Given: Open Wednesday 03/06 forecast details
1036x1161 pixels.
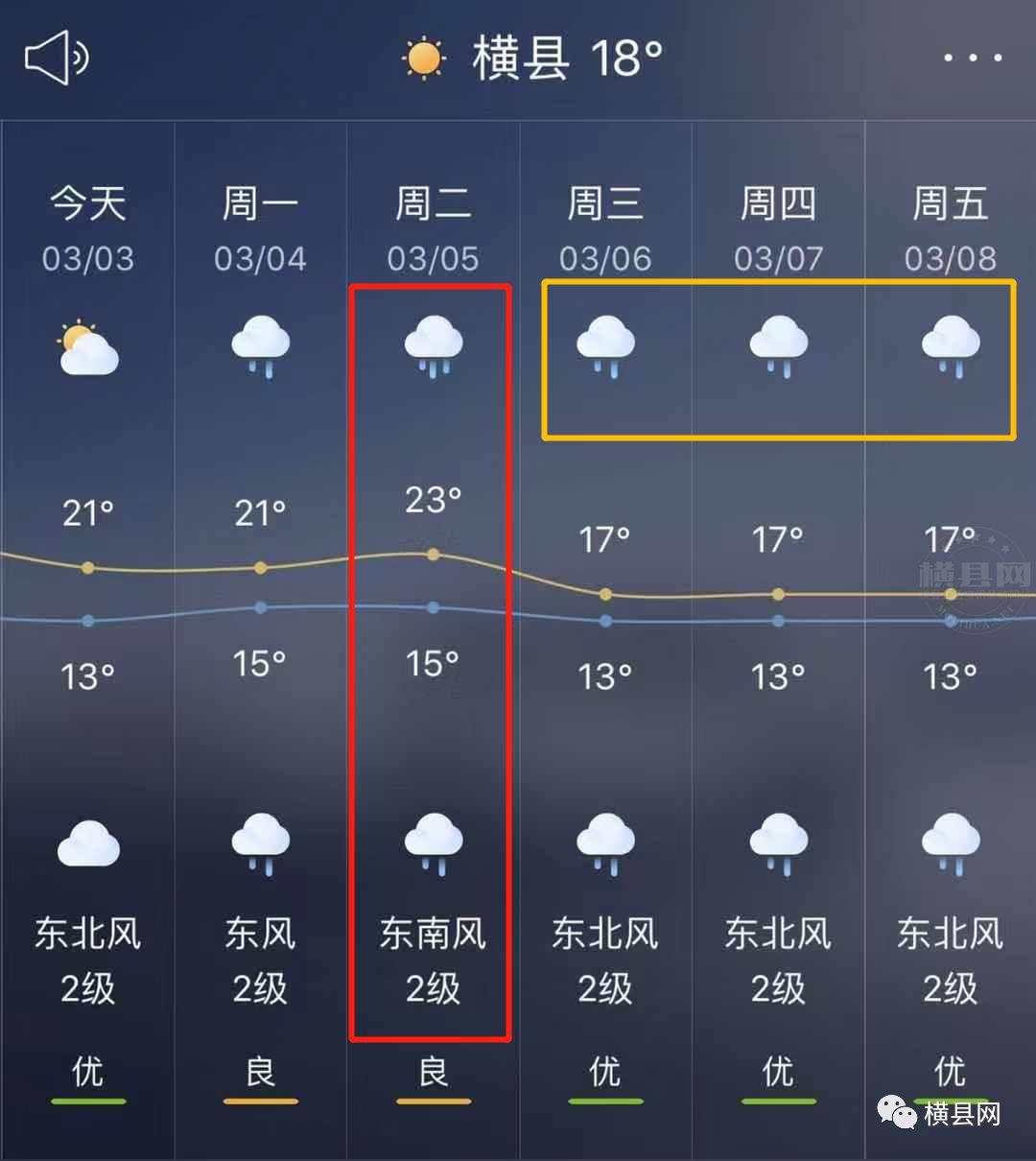Looking at the screenshot, I should tap(605, 230).
